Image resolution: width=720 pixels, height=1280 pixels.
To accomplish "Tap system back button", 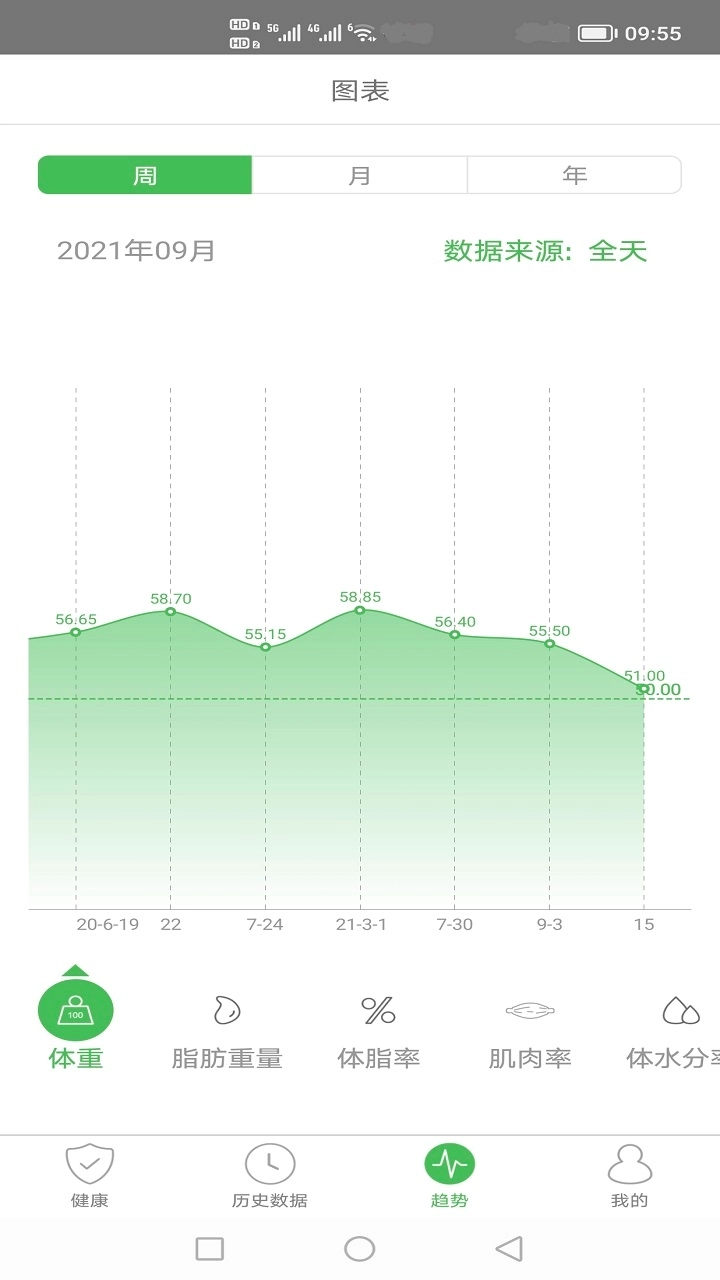I will pos(509,1248).
